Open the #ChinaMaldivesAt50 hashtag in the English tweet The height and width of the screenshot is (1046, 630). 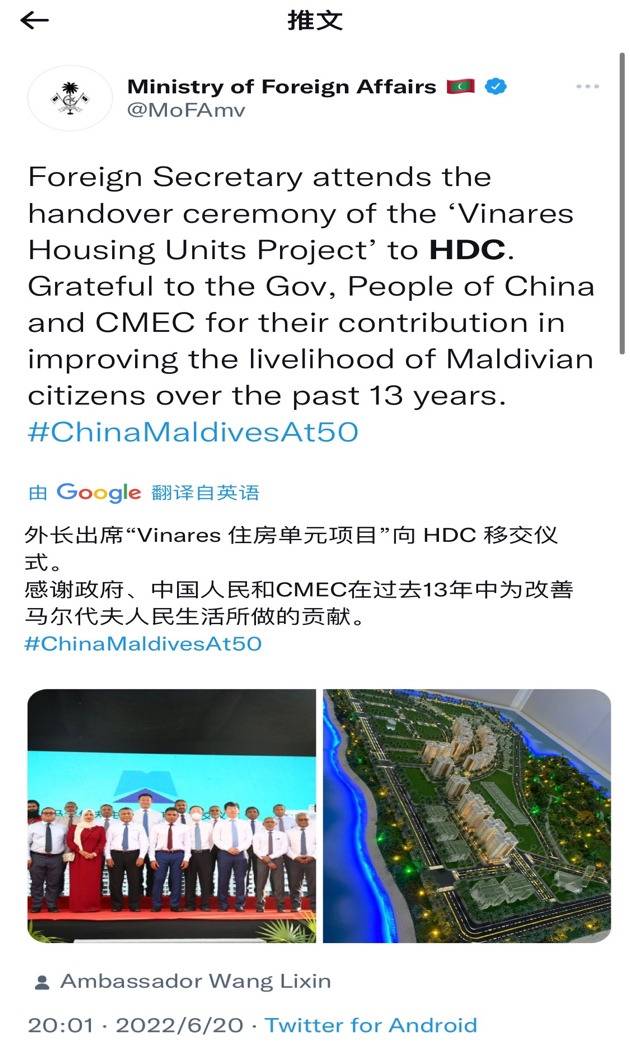[x=193, y=432]
